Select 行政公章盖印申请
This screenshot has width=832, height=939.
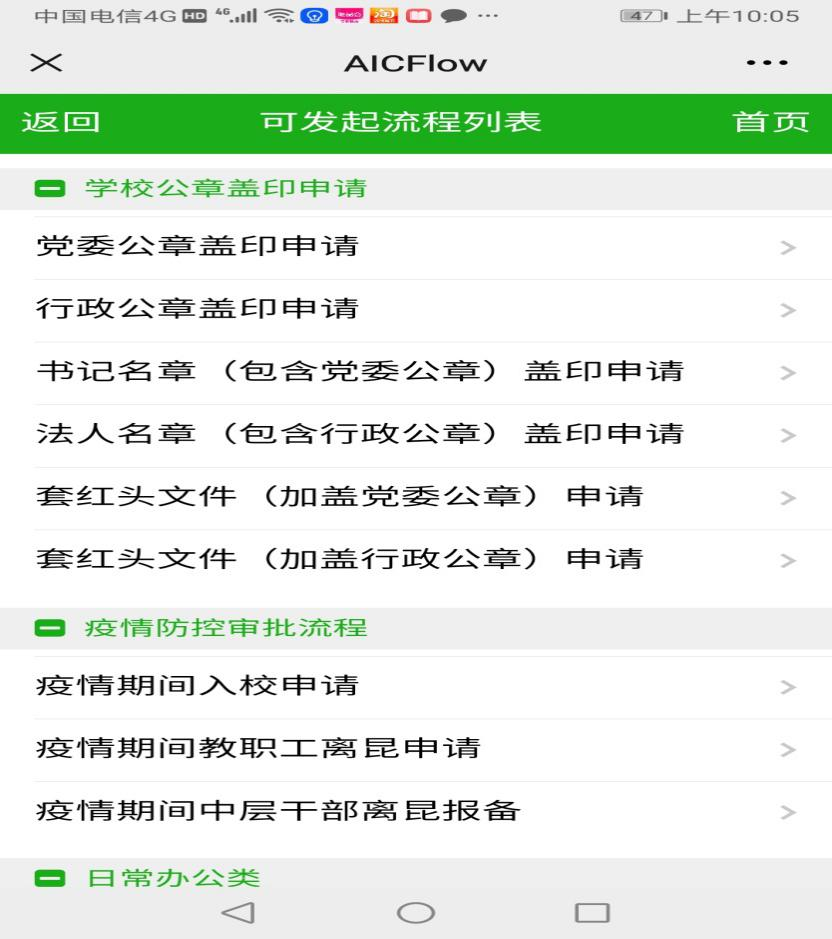pyautogui.click(x=415, y=309)
